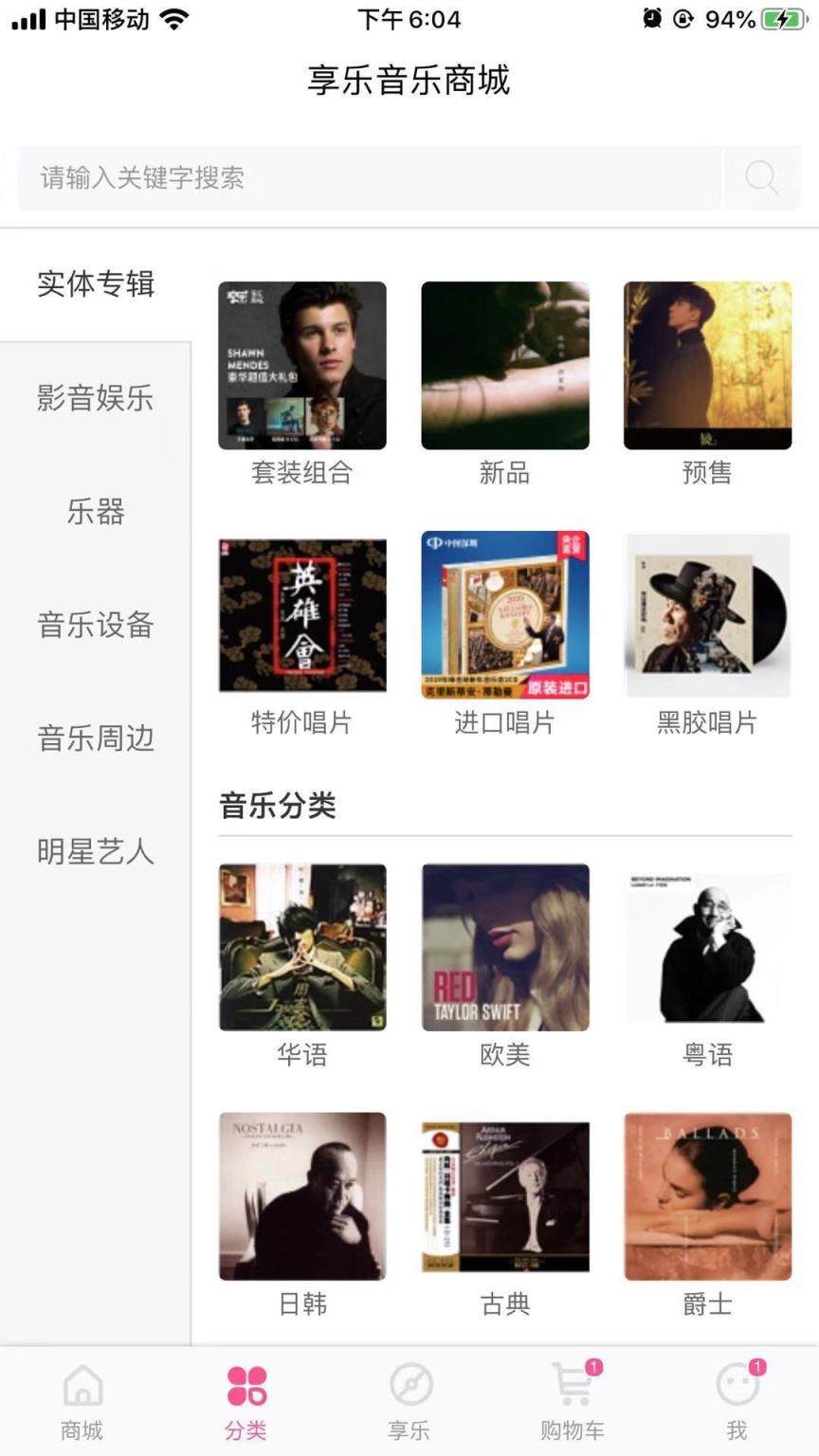819x1456 pixels.
Task: Switch to the 影音娱乐 sidebar tab
Action: coord(93,399)
